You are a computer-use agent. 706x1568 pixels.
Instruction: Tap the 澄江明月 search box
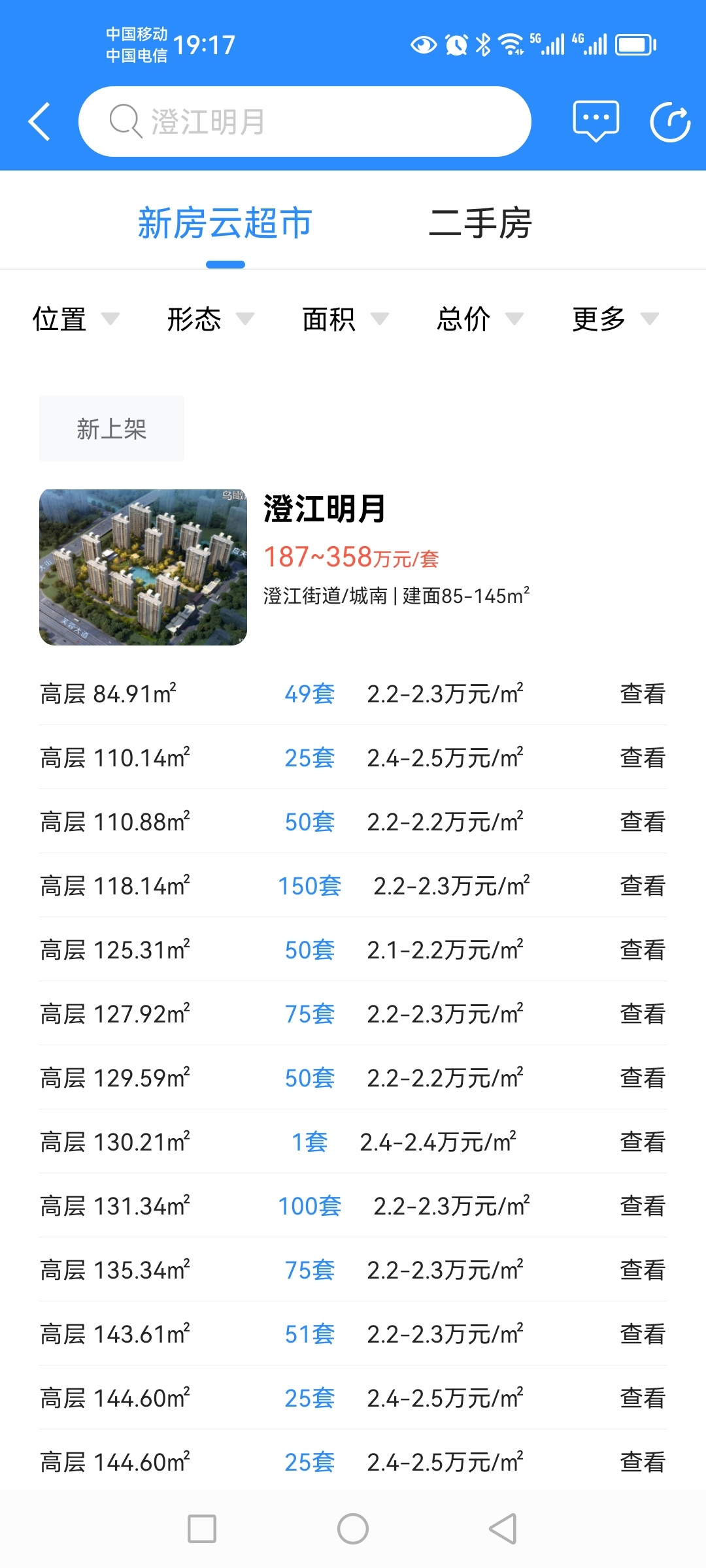coord(304,122)
